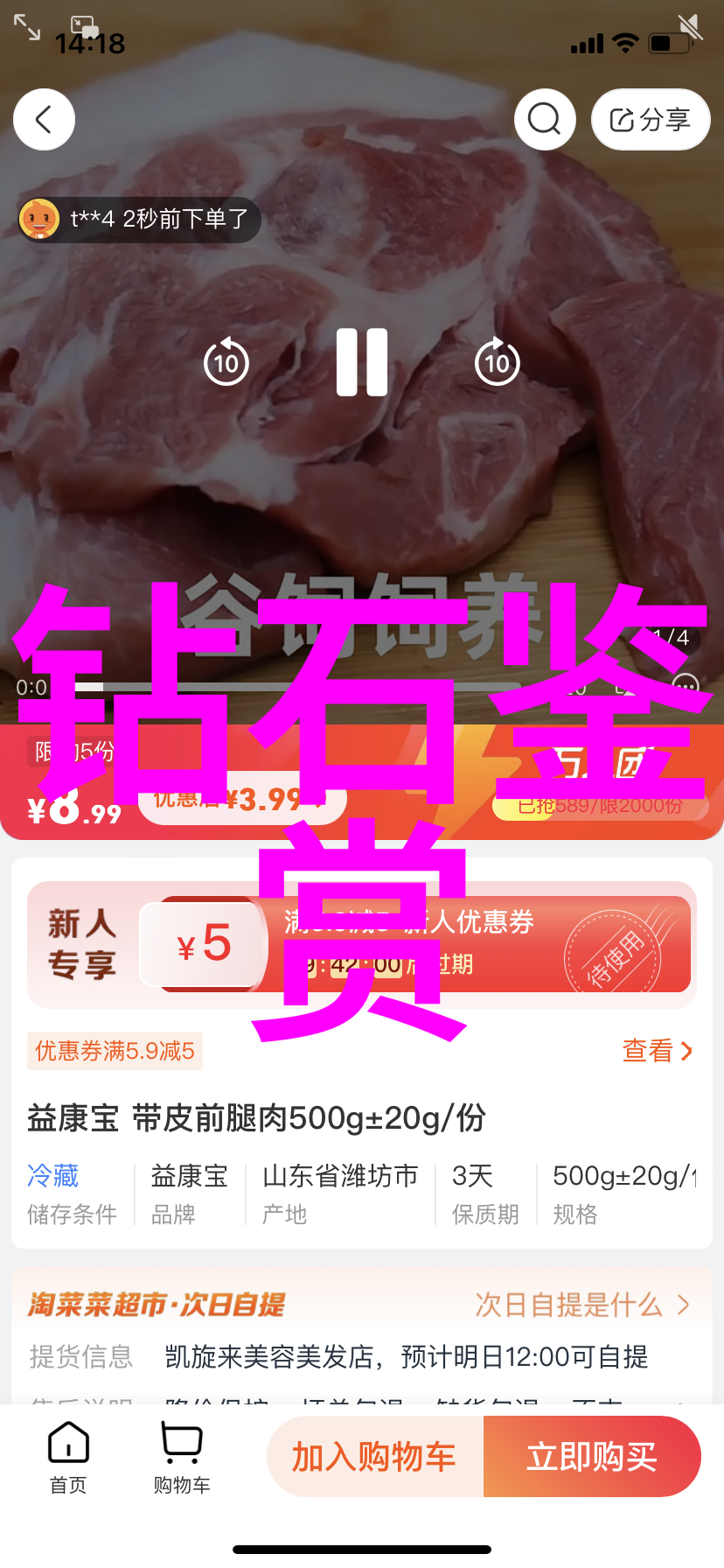This screenshot has height=1568, width=724.
Task: Share this product
Action: pos(651,119)
